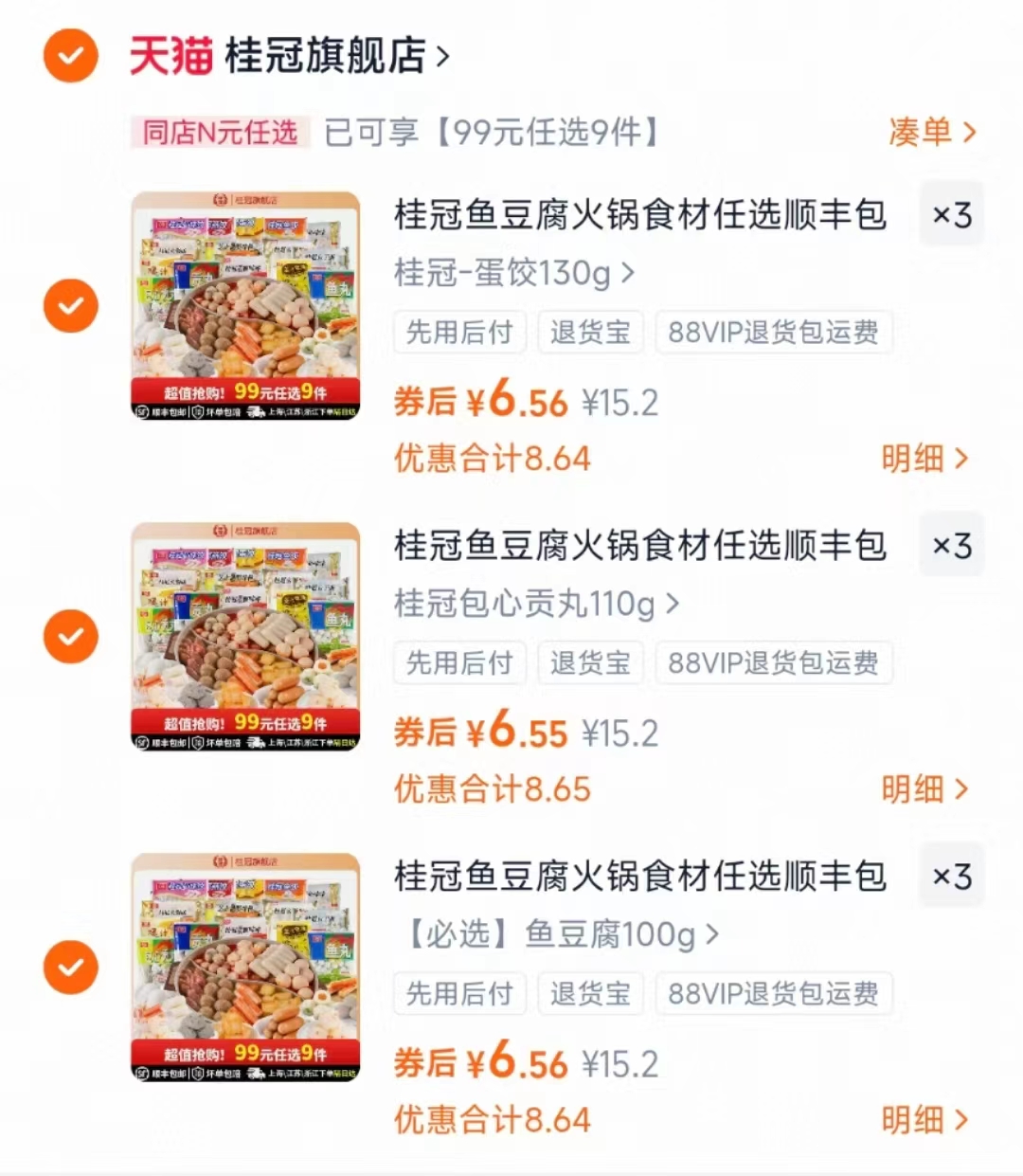This screenshot has height=1176, width=1023.
Task: Click the 同店N元任选 promotion label
Action: click(x=220, y=133)
